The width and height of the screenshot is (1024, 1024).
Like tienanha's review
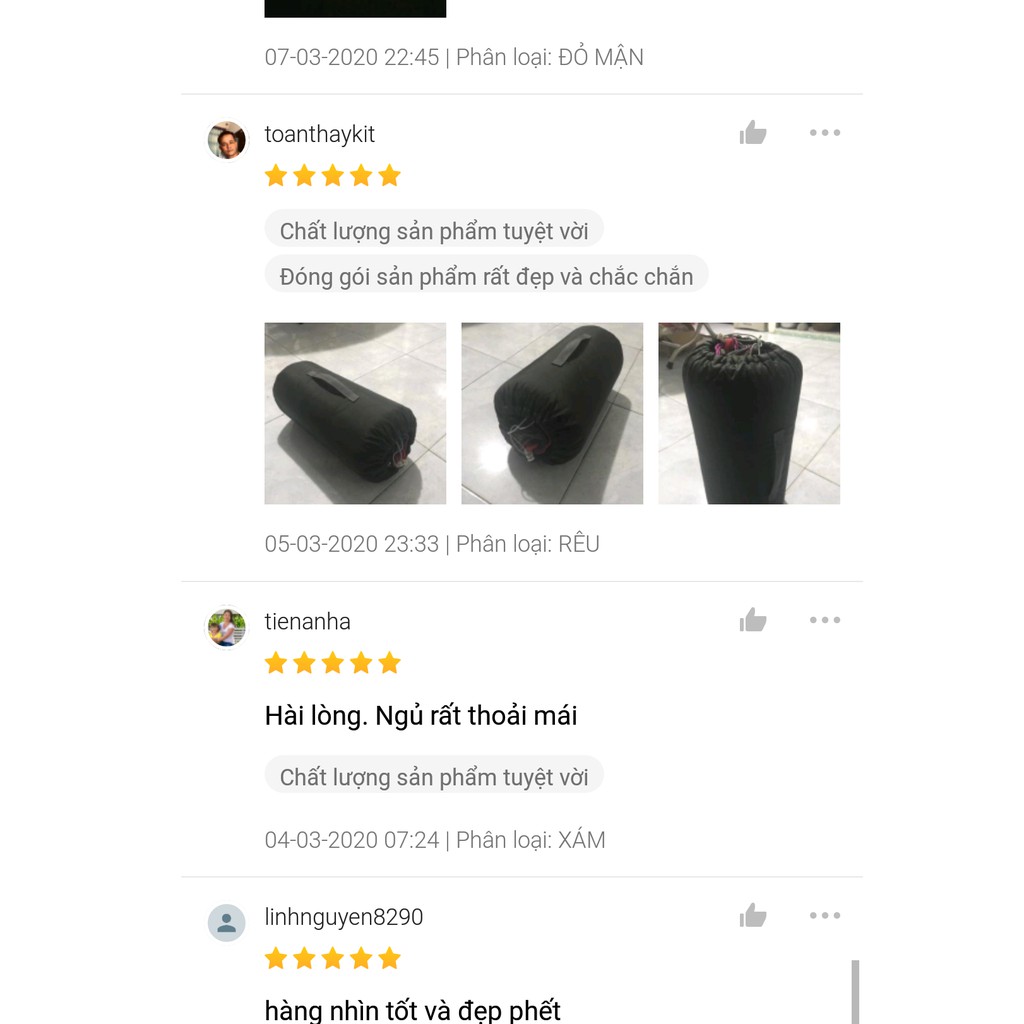753,620
